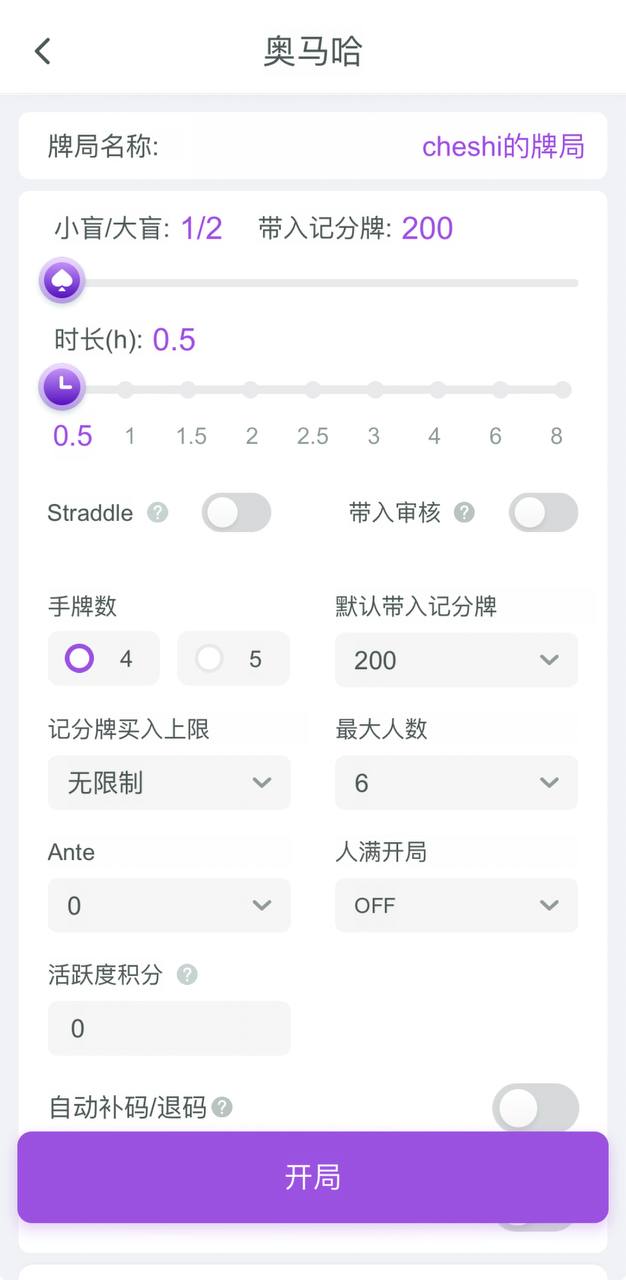The height and width of the screenshot is (1280, 626).
Task: Expand 人满开局 dropdown
Action: click(x=456, y=905)
